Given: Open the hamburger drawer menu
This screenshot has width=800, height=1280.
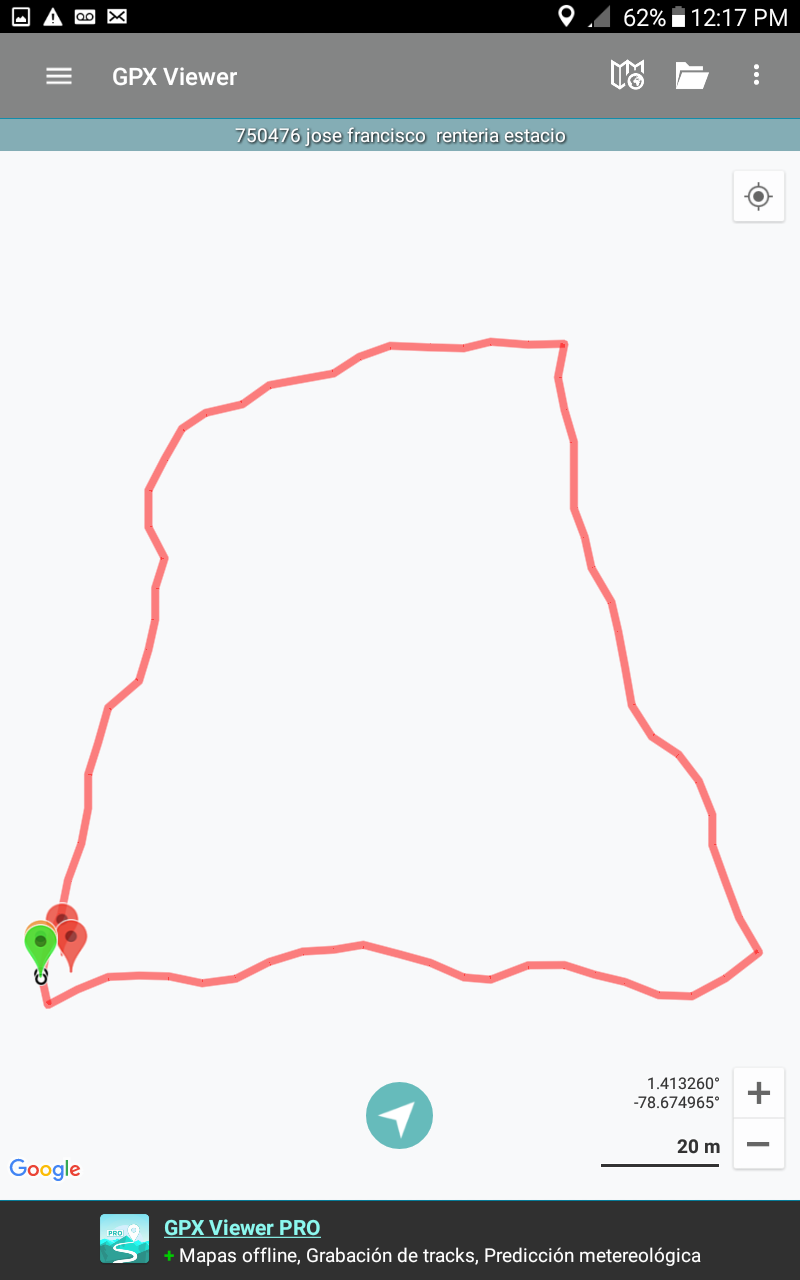Looking at the screenshot, I should [x=59, y=76].
